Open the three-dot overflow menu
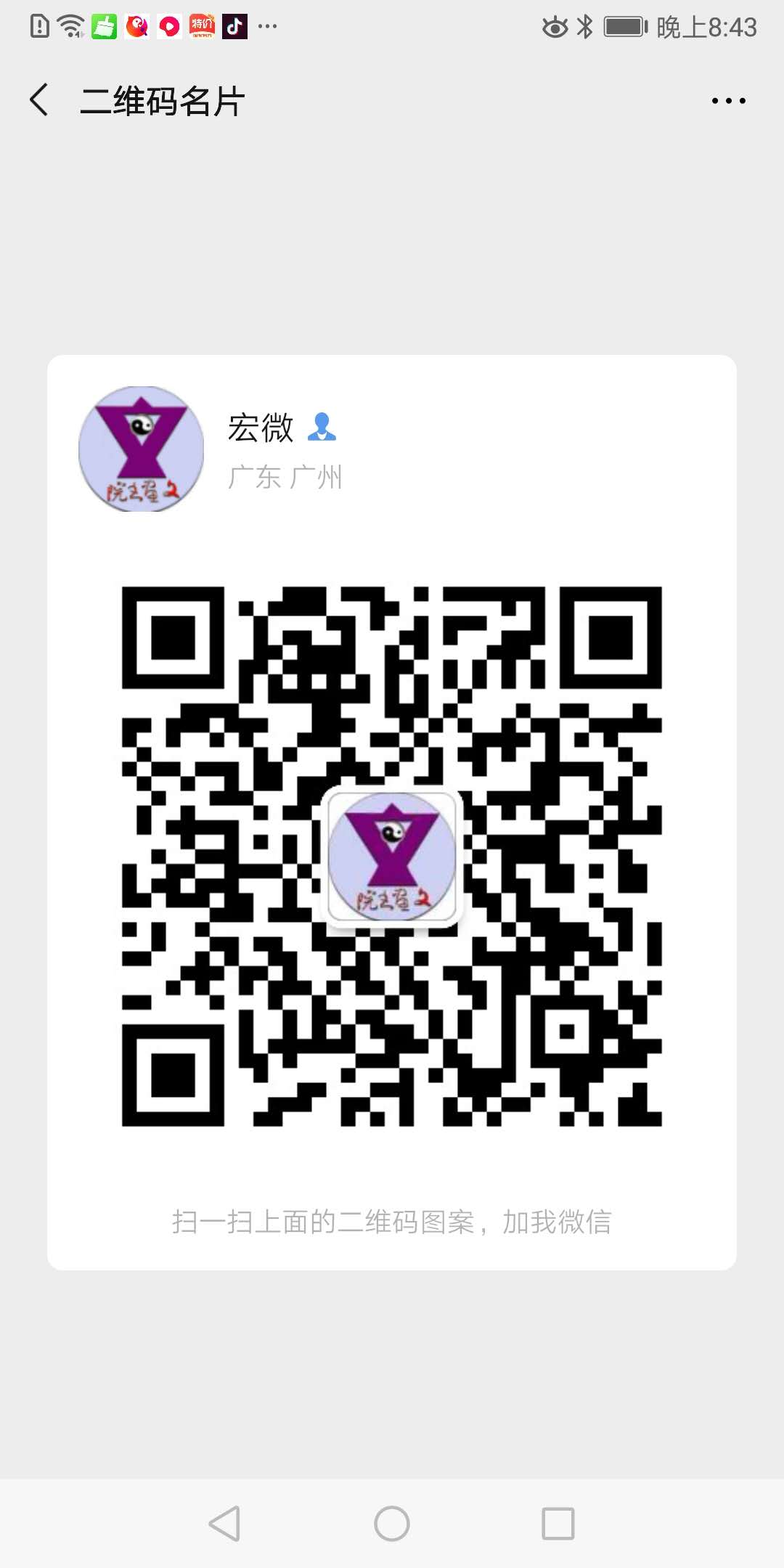Screen dimensions: 784x1568 tap(728, 101)
